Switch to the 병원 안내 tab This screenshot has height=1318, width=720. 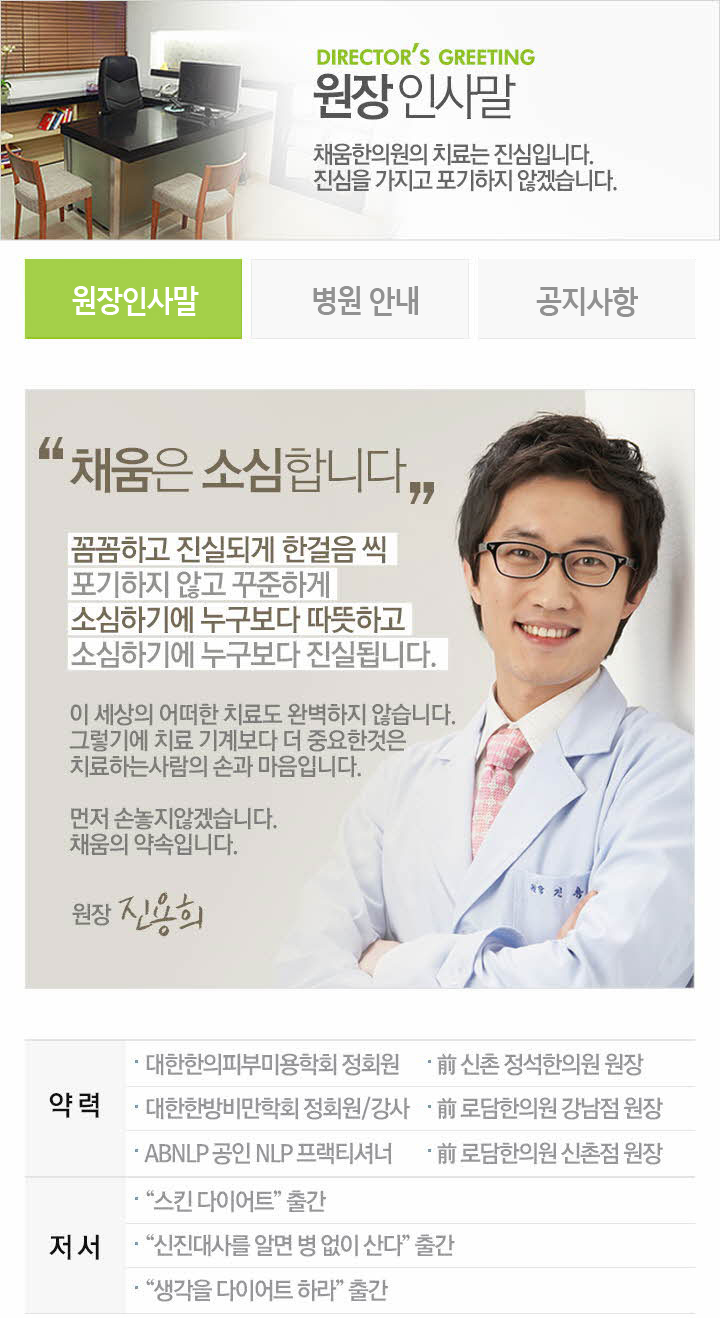pos(360,300)
